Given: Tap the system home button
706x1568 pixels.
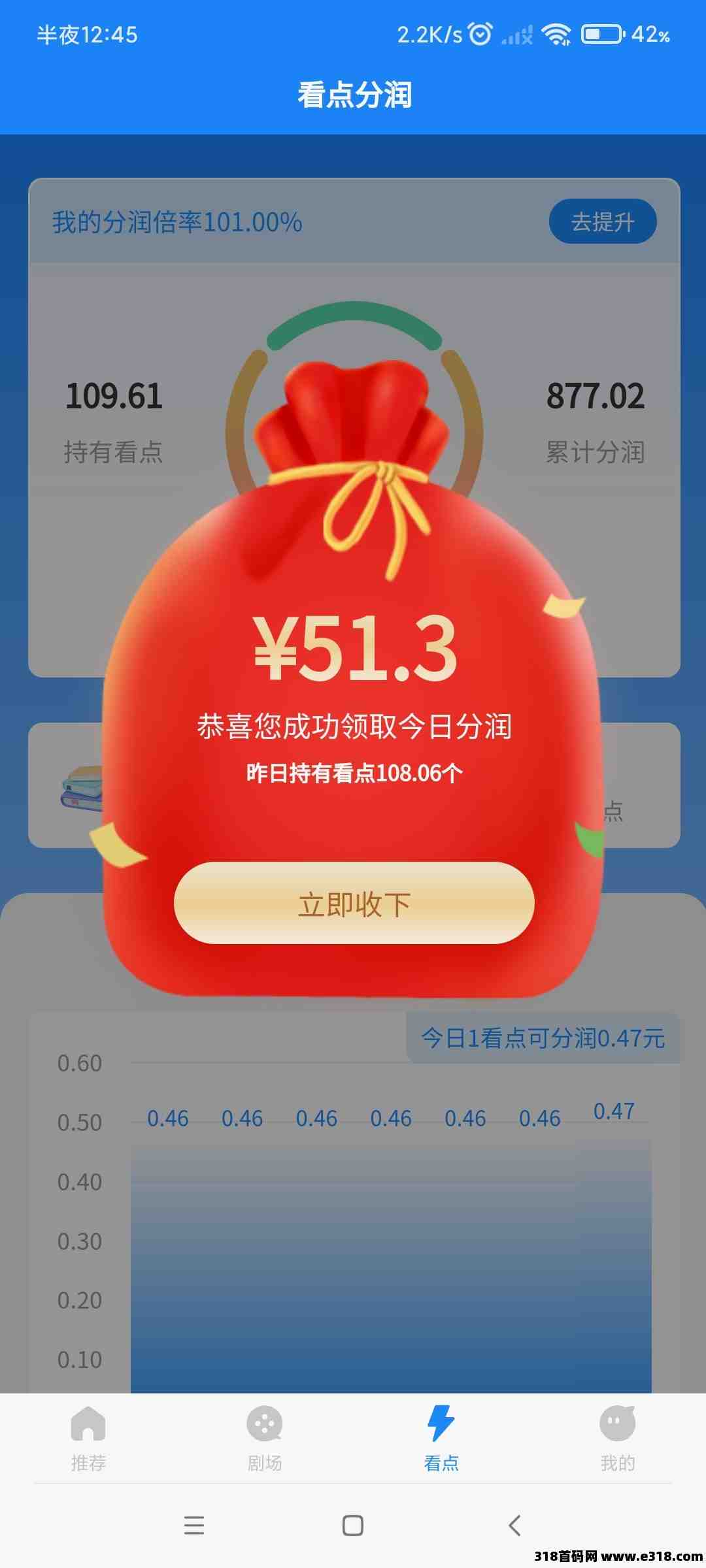Looking at the screenshot, I should [x=353, y=1526].
